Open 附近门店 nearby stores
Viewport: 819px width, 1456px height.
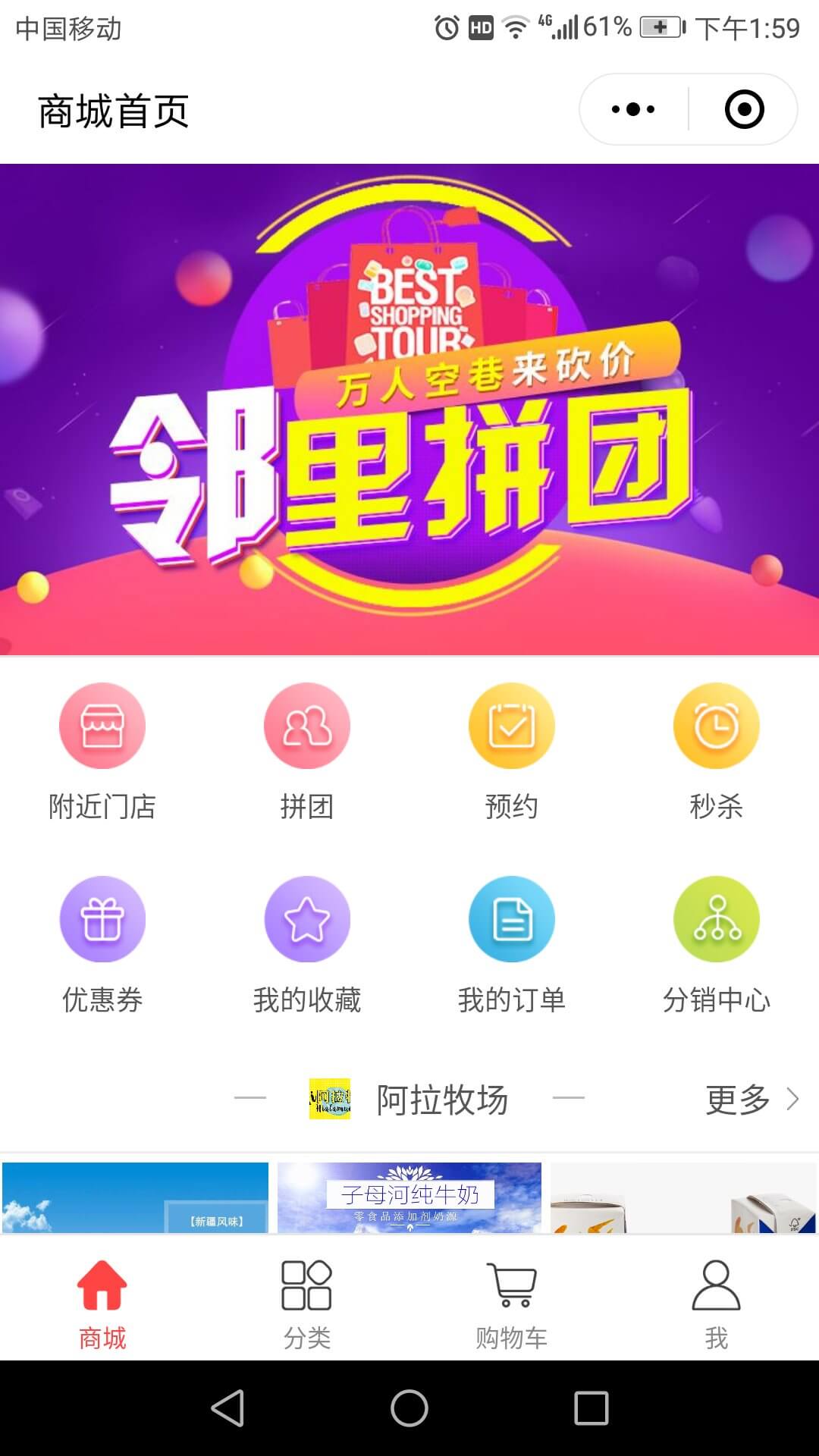click(102, 751)
